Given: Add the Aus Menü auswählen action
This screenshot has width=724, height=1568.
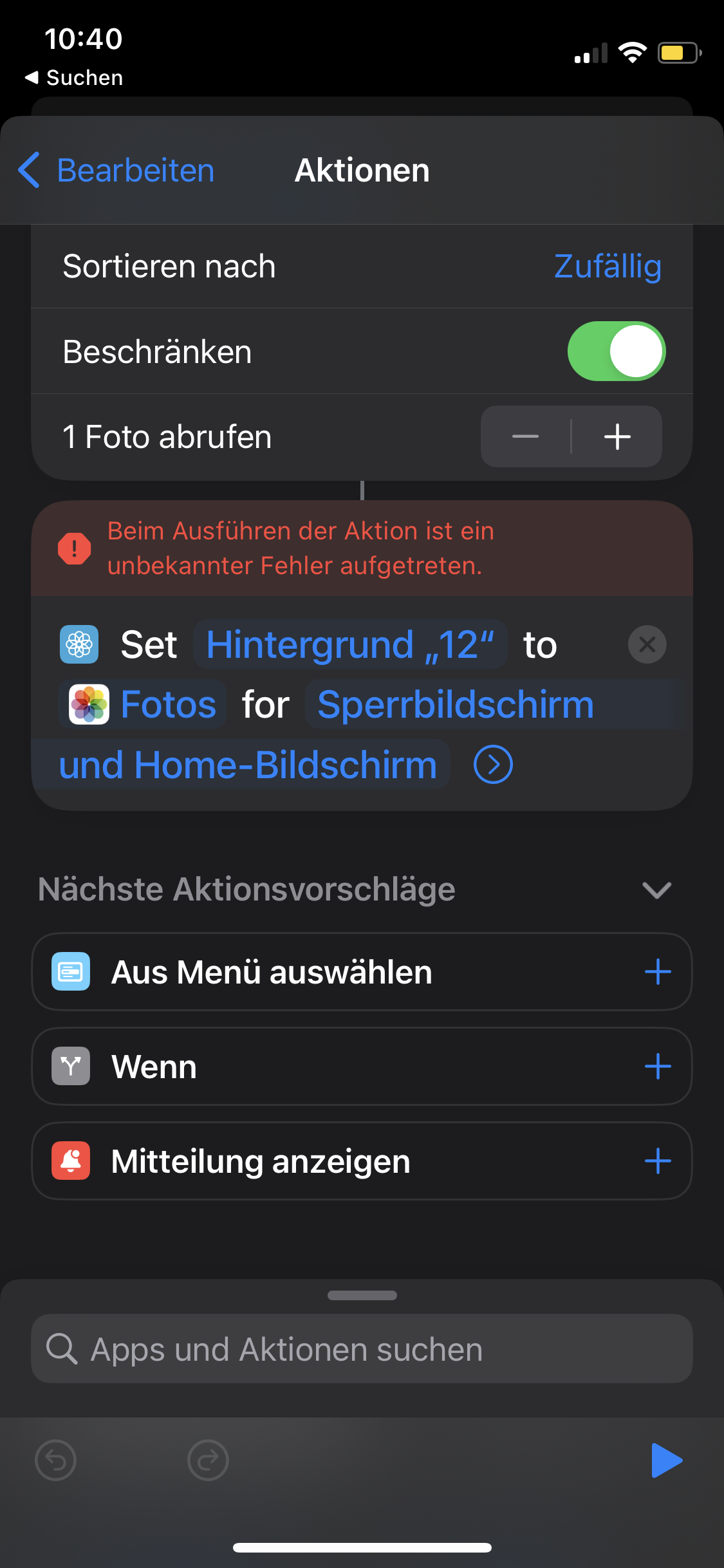Looking at the screenshot, I should [x=658, y=972].
